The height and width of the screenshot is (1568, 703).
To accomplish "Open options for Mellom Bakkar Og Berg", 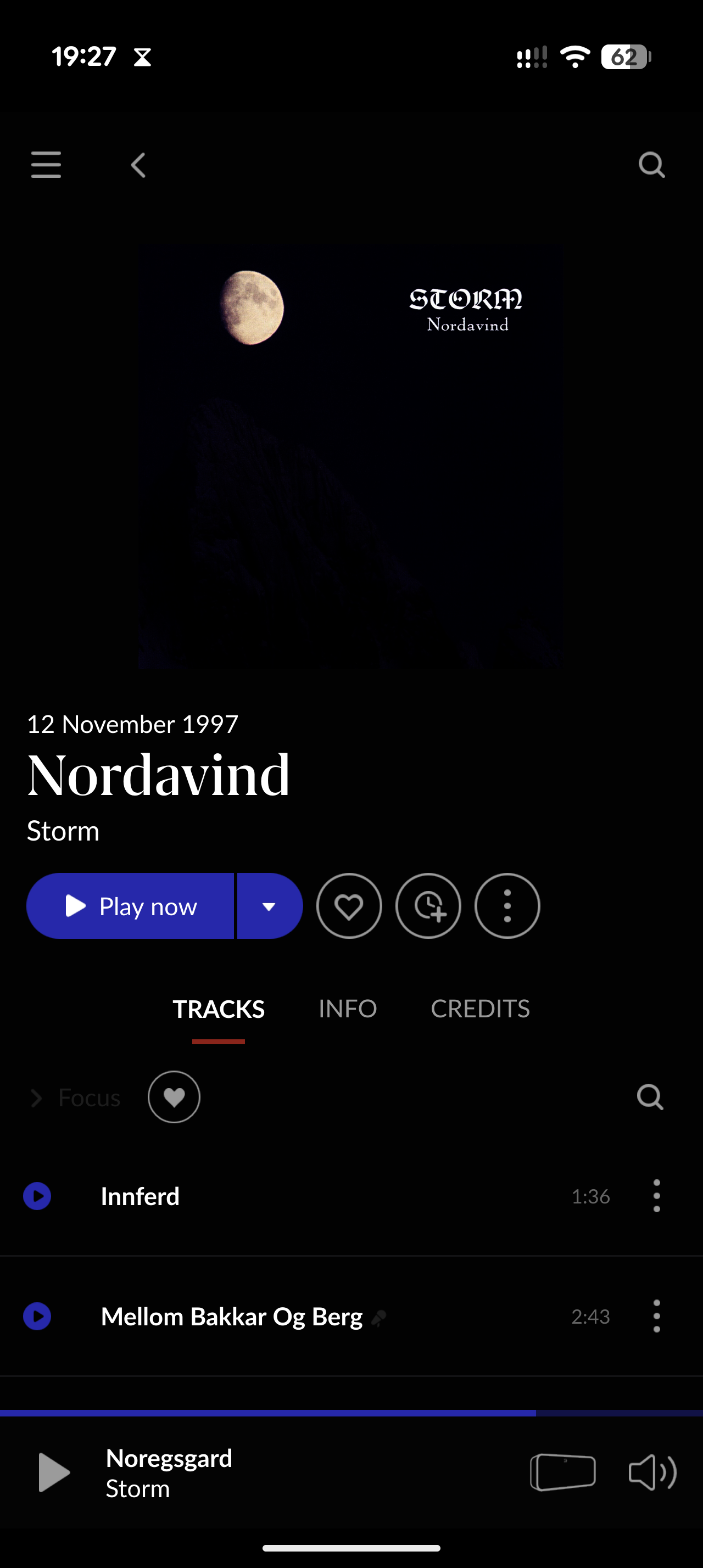I will point(656,1316).
